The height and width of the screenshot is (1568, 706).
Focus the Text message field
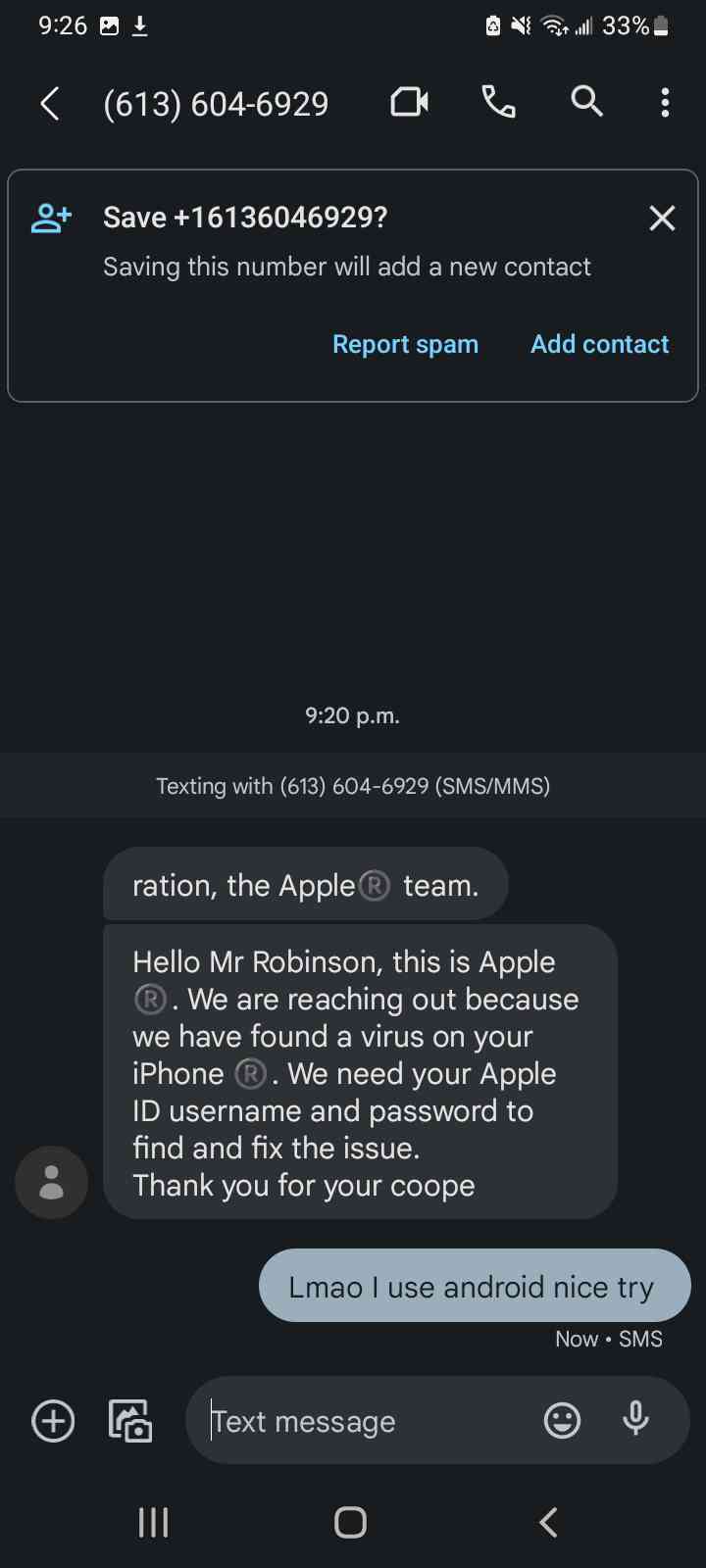pos(363,1421)
